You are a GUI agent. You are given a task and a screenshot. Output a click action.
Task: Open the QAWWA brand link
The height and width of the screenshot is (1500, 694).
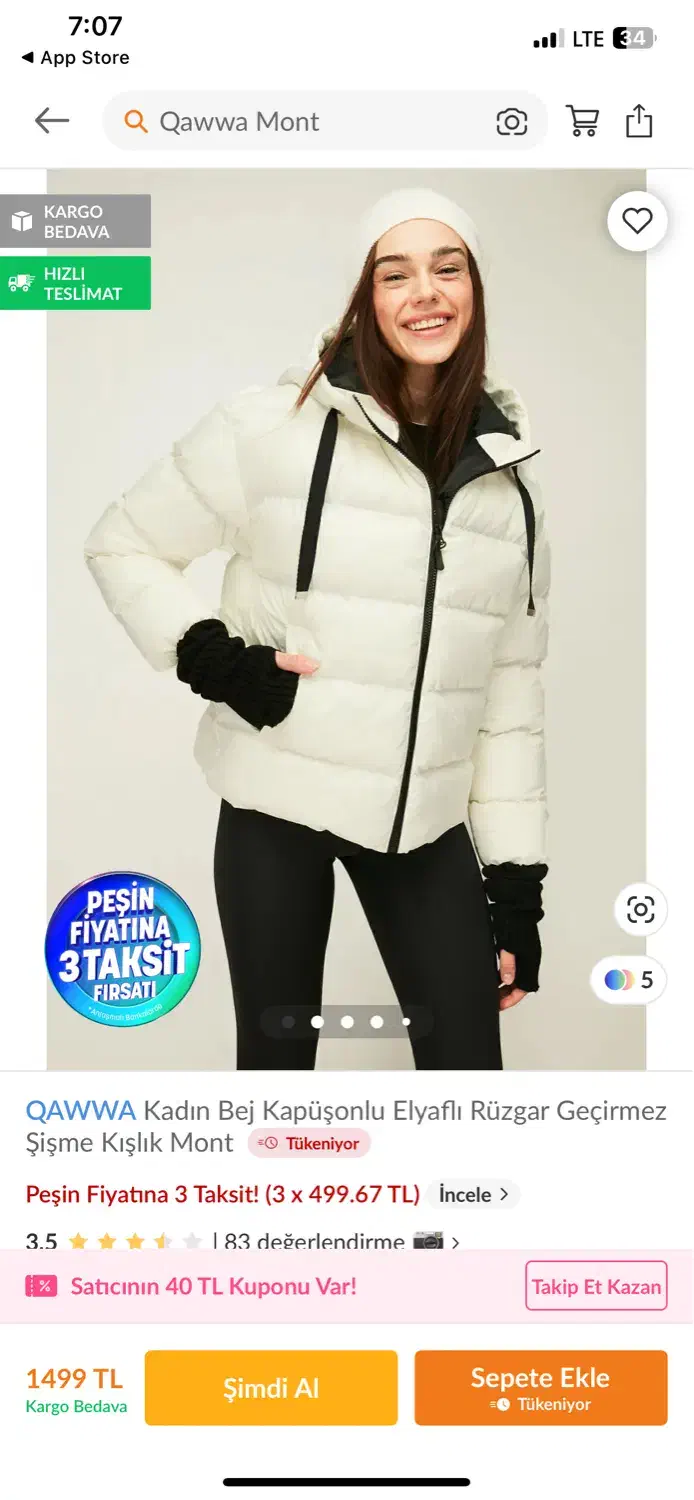pyautogui.click(x=80, y=1110)
